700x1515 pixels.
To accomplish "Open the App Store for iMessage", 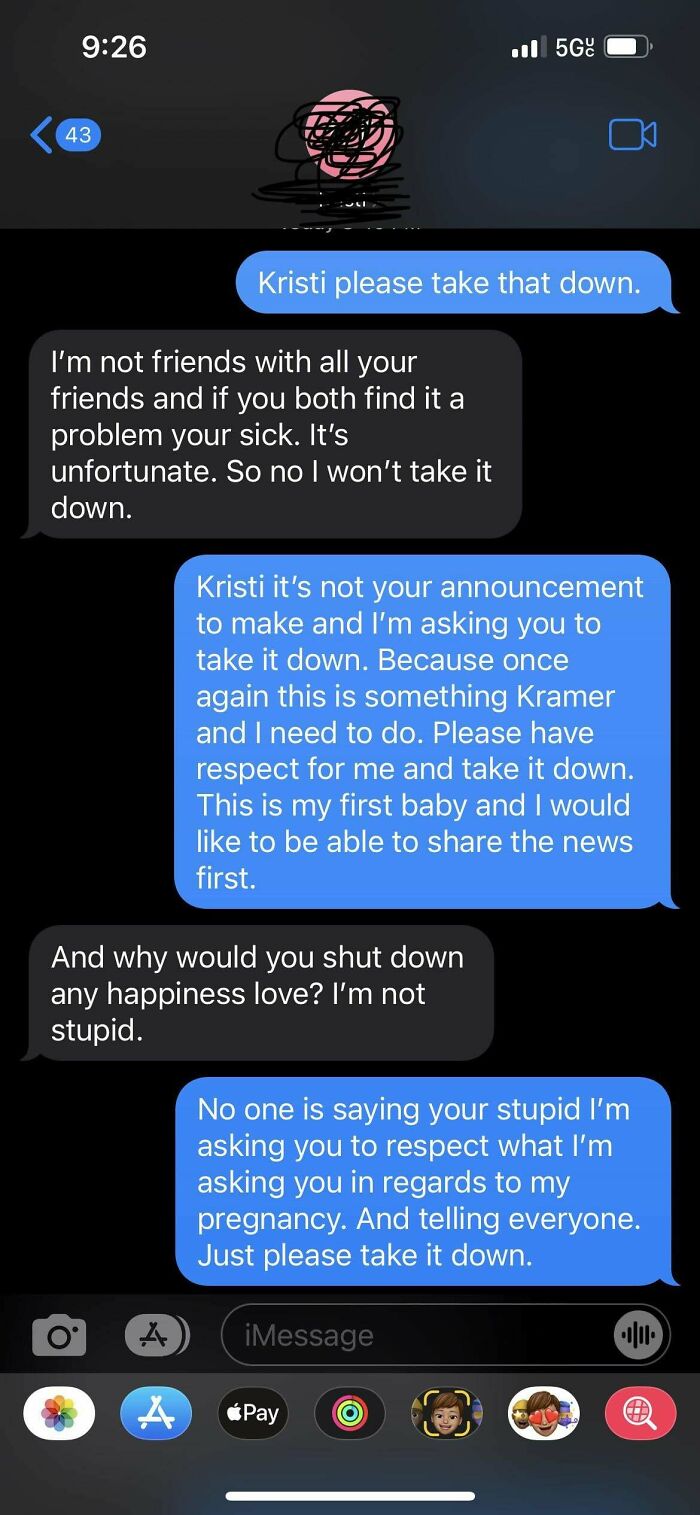I will 156,1413.
